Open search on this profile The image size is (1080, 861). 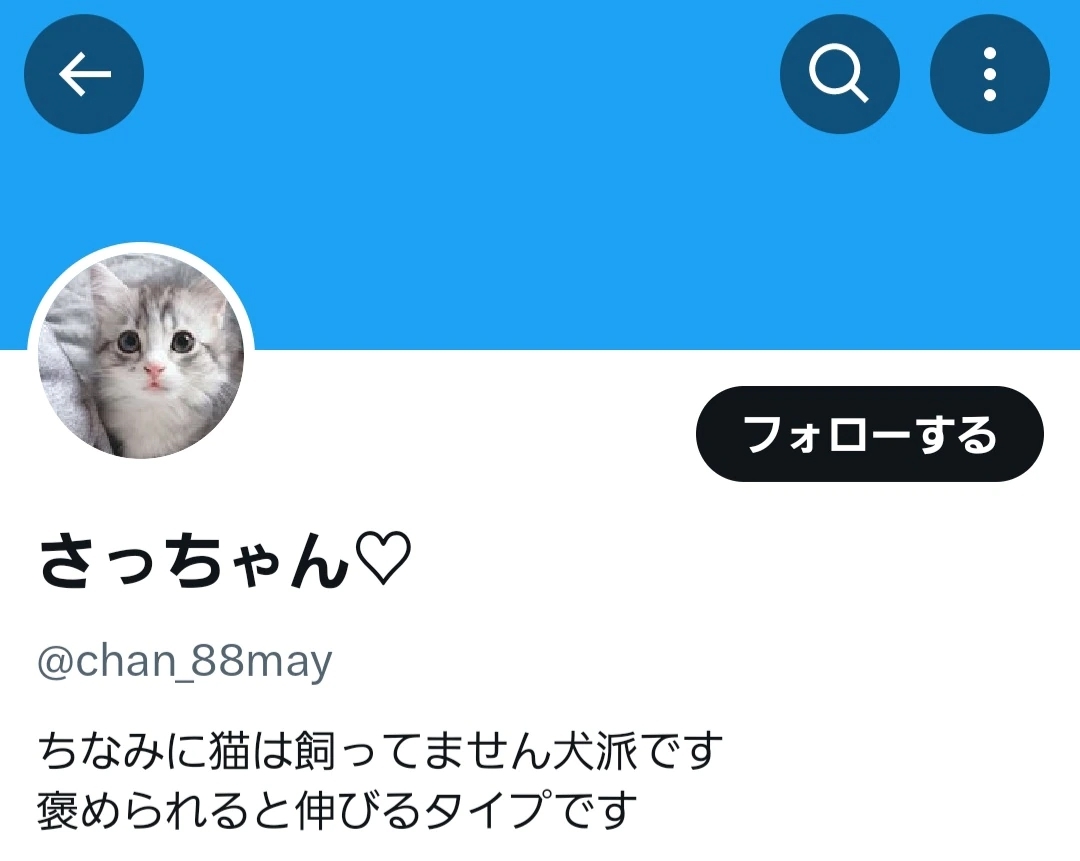coord(839,74)
